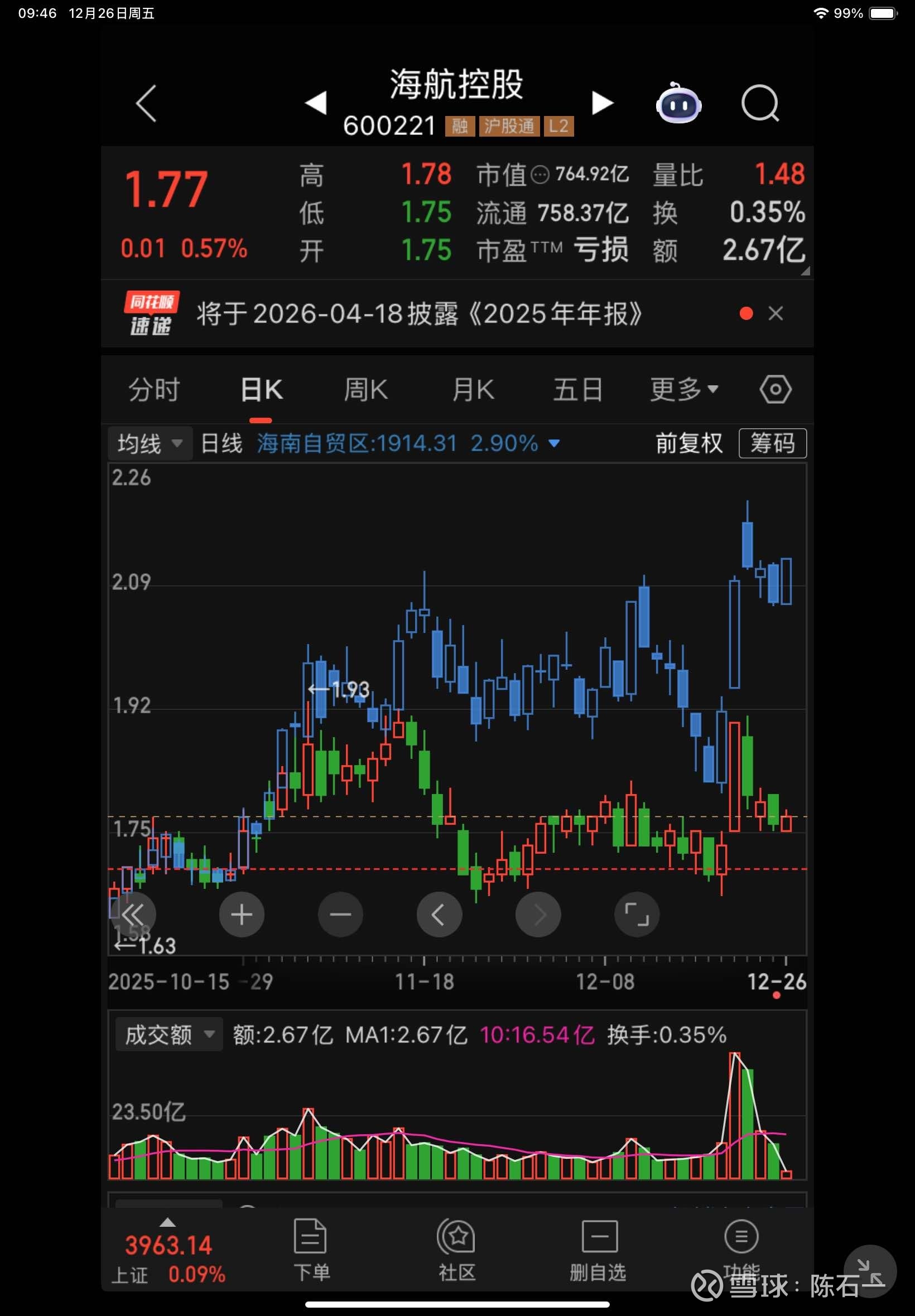Open the stock search
This screenshot has height=1316, width=915.
(760, 103)
